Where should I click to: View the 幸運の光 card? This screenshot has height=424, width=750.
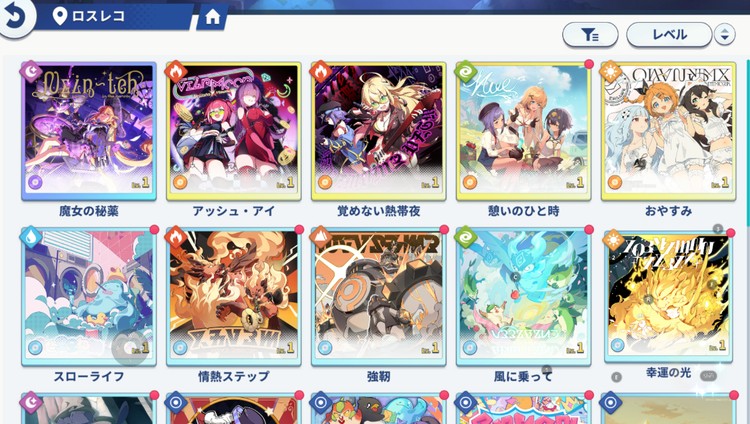pyautogui.click(x=667, y=295)
